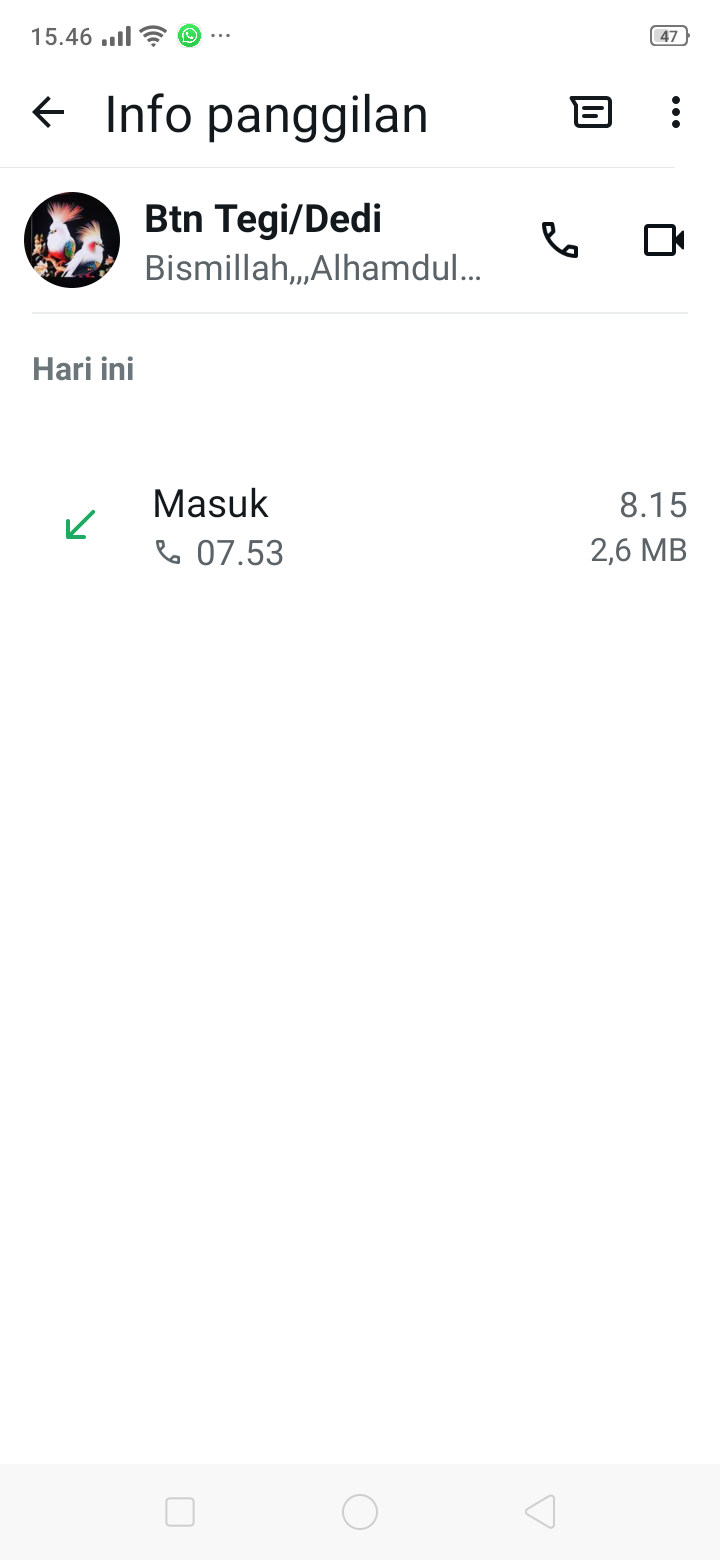Start a video call with Btn Tegi/Dedi
The height and width of the screenshot is (1560, 720).
pyautogui.click(x=663, y=240)
